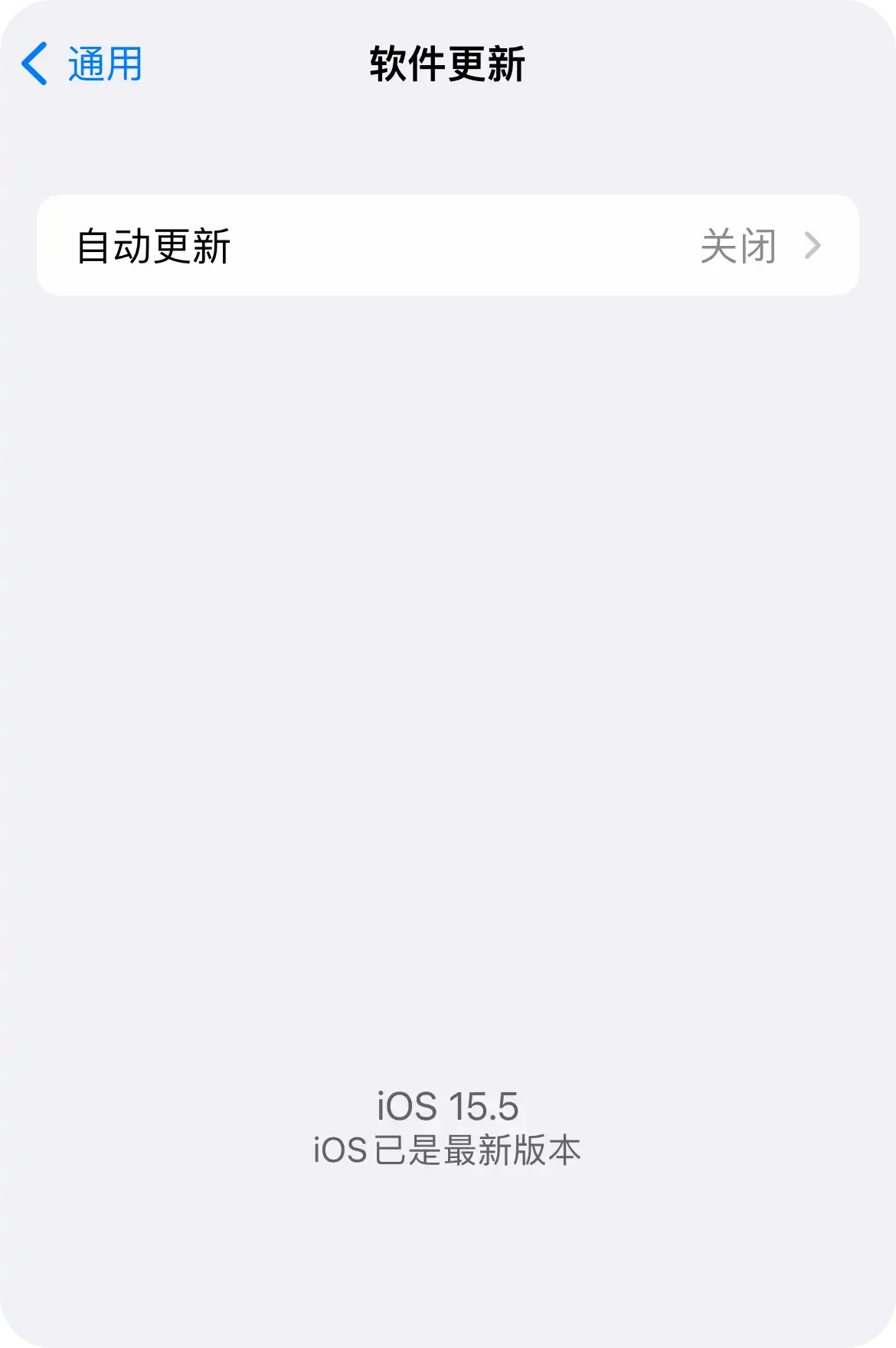
Task: Click the 通用 navigation item
Action: [x=103, y=64]
